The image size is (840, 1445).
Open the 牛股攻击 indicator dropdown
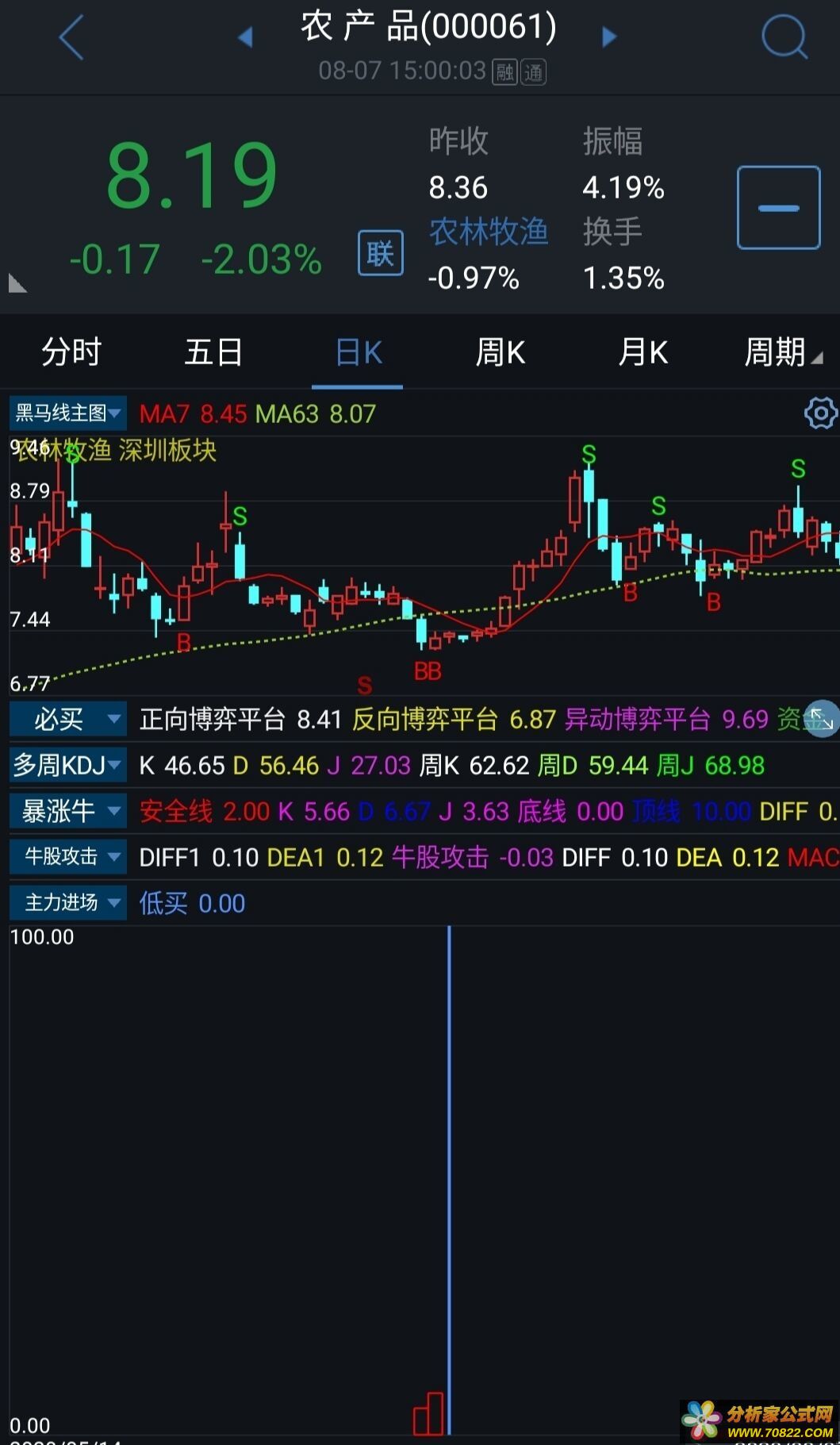[x=68, y=857]
